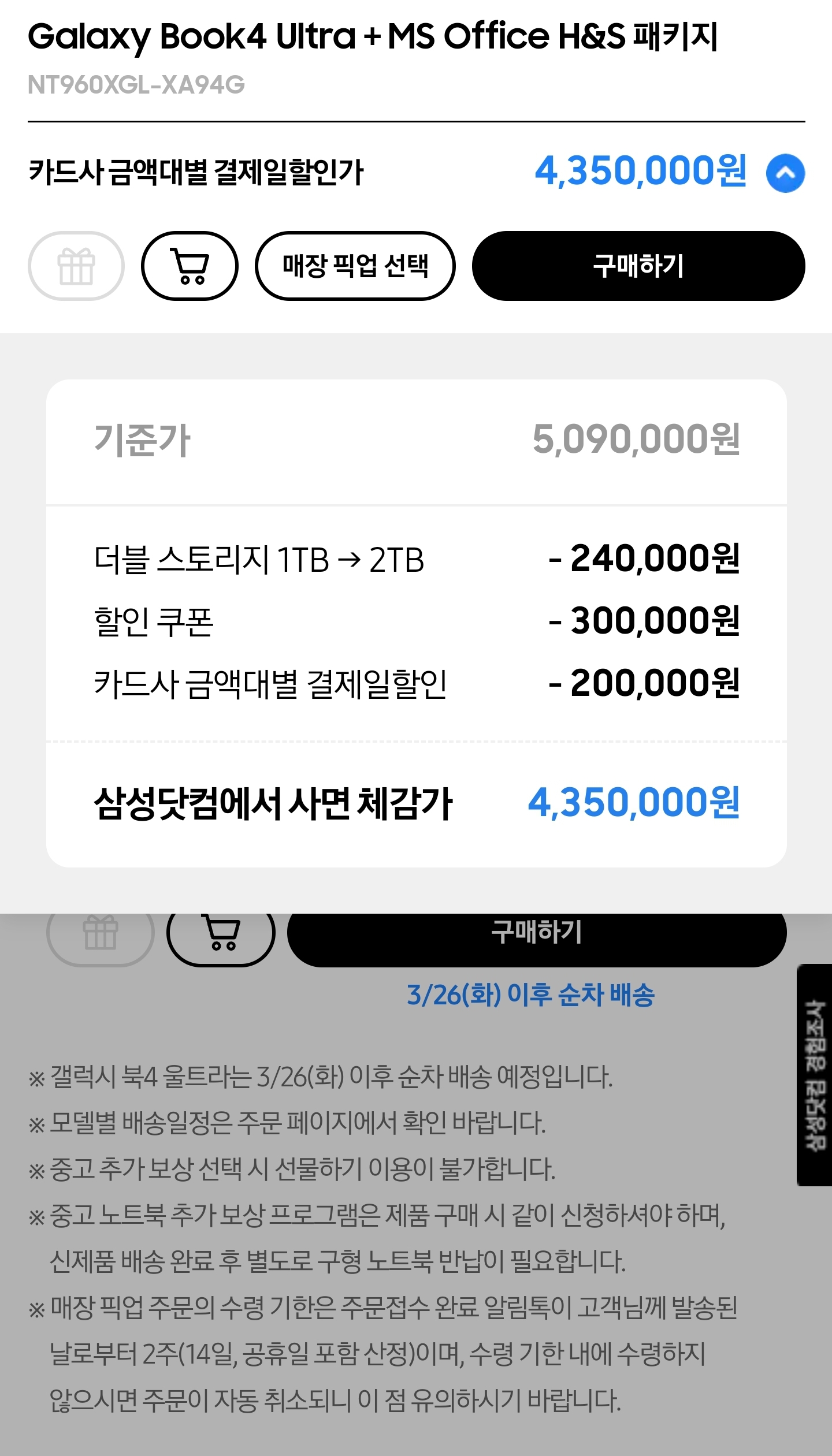Tap 구매하기 to buy now
This screenshot has width=832, height=1456.
(x=638, y=266)
